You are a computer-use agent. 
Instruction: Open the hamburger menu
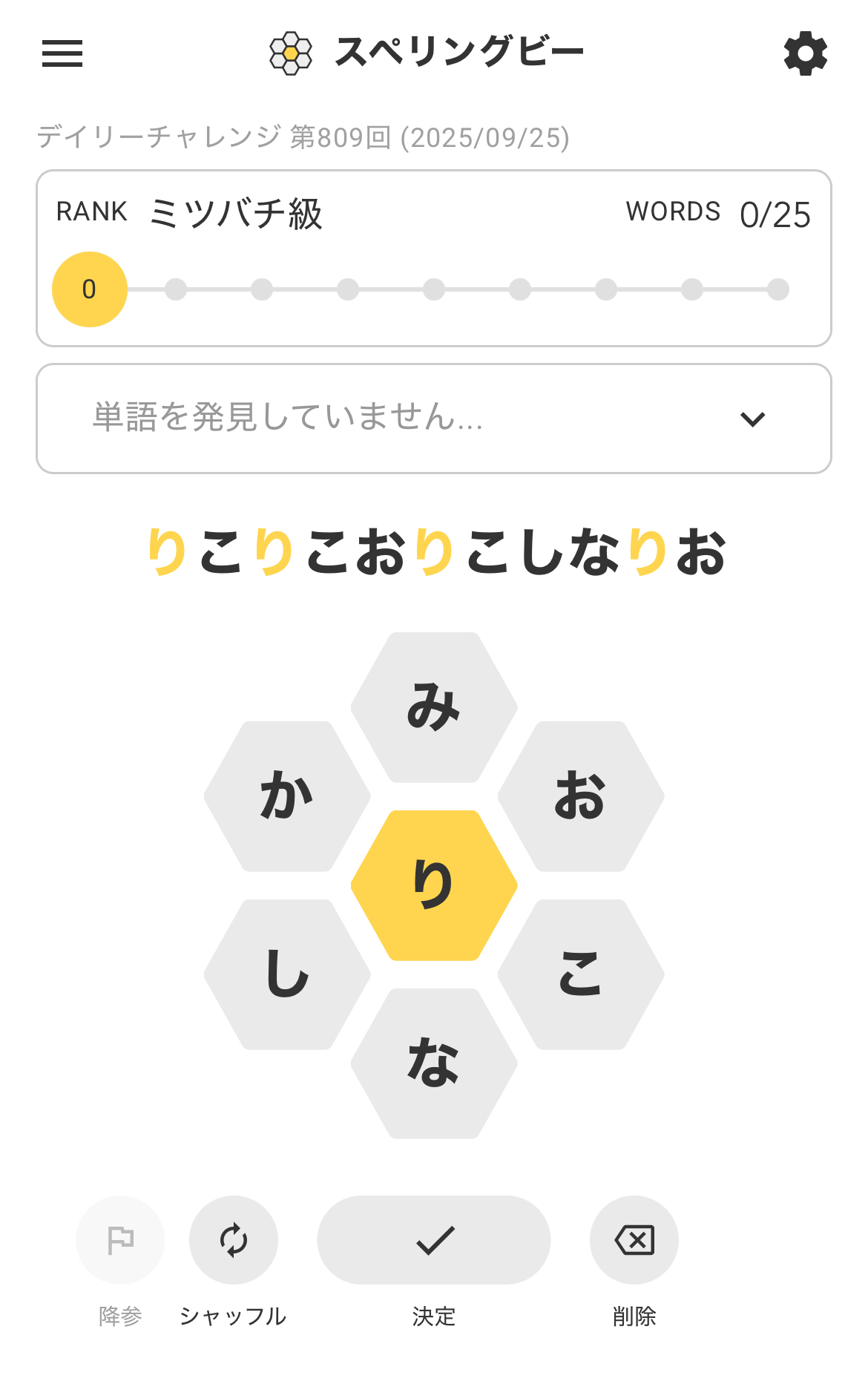pyautogui.click(x=62, y=53)
